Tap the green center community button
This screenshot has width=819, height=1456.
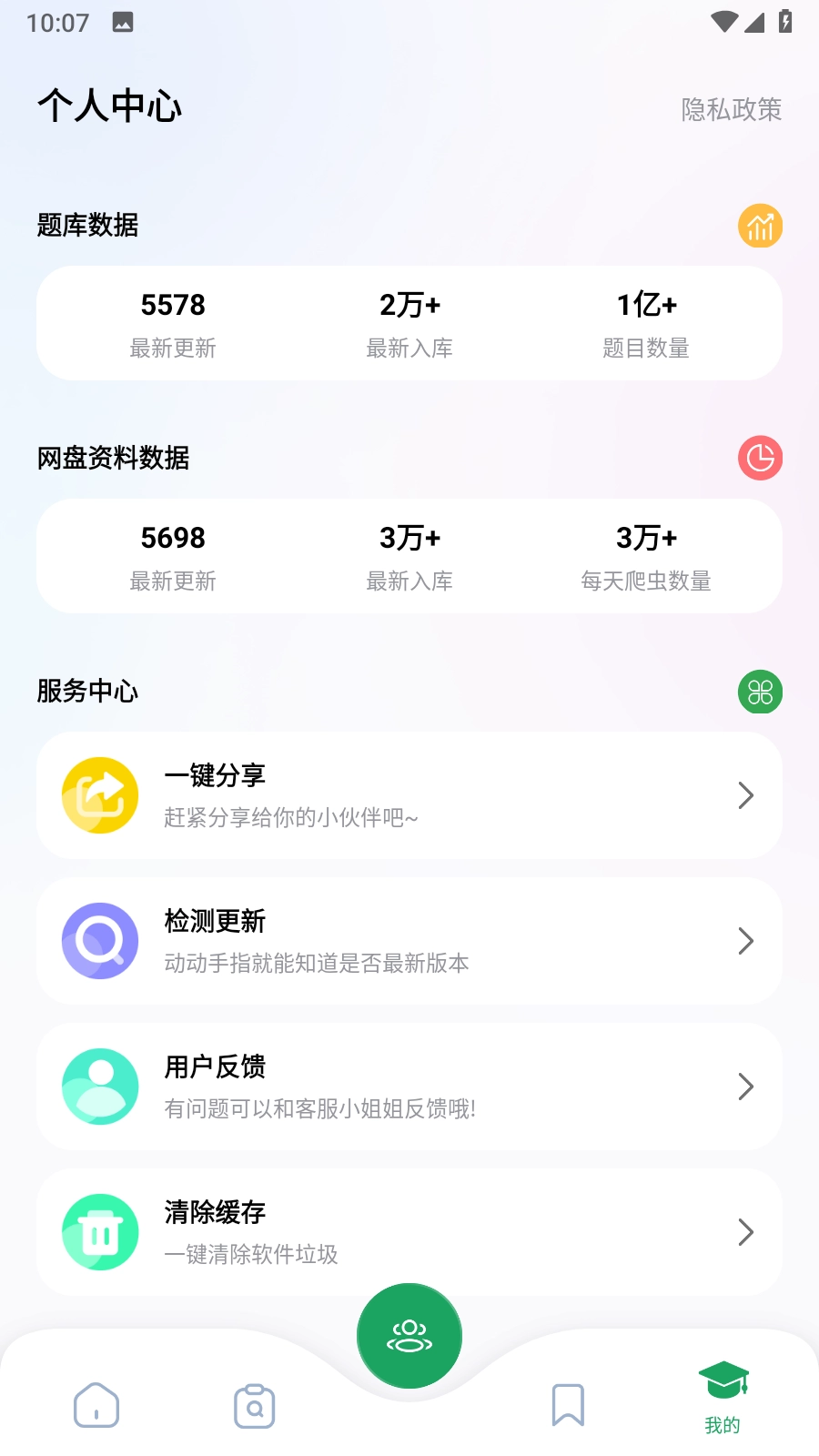[409, 1336]
